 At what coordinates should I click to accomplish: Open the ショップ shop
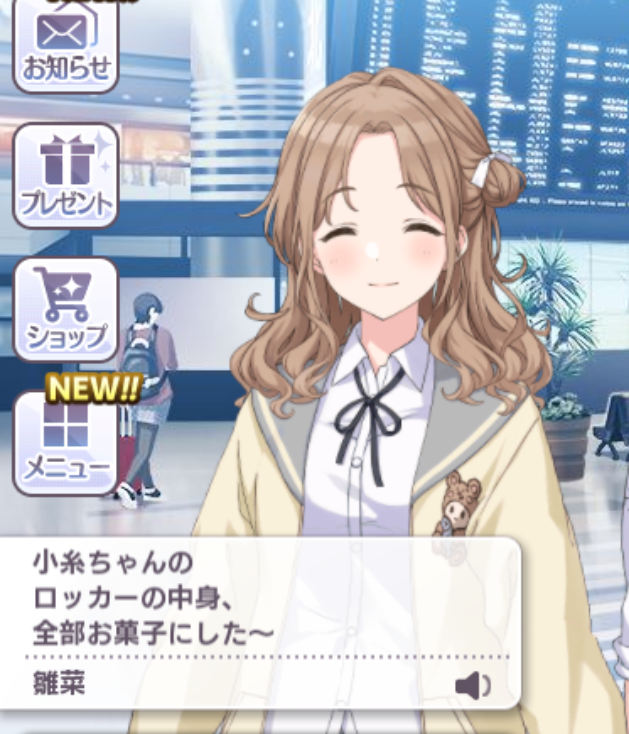coord(66,309)
